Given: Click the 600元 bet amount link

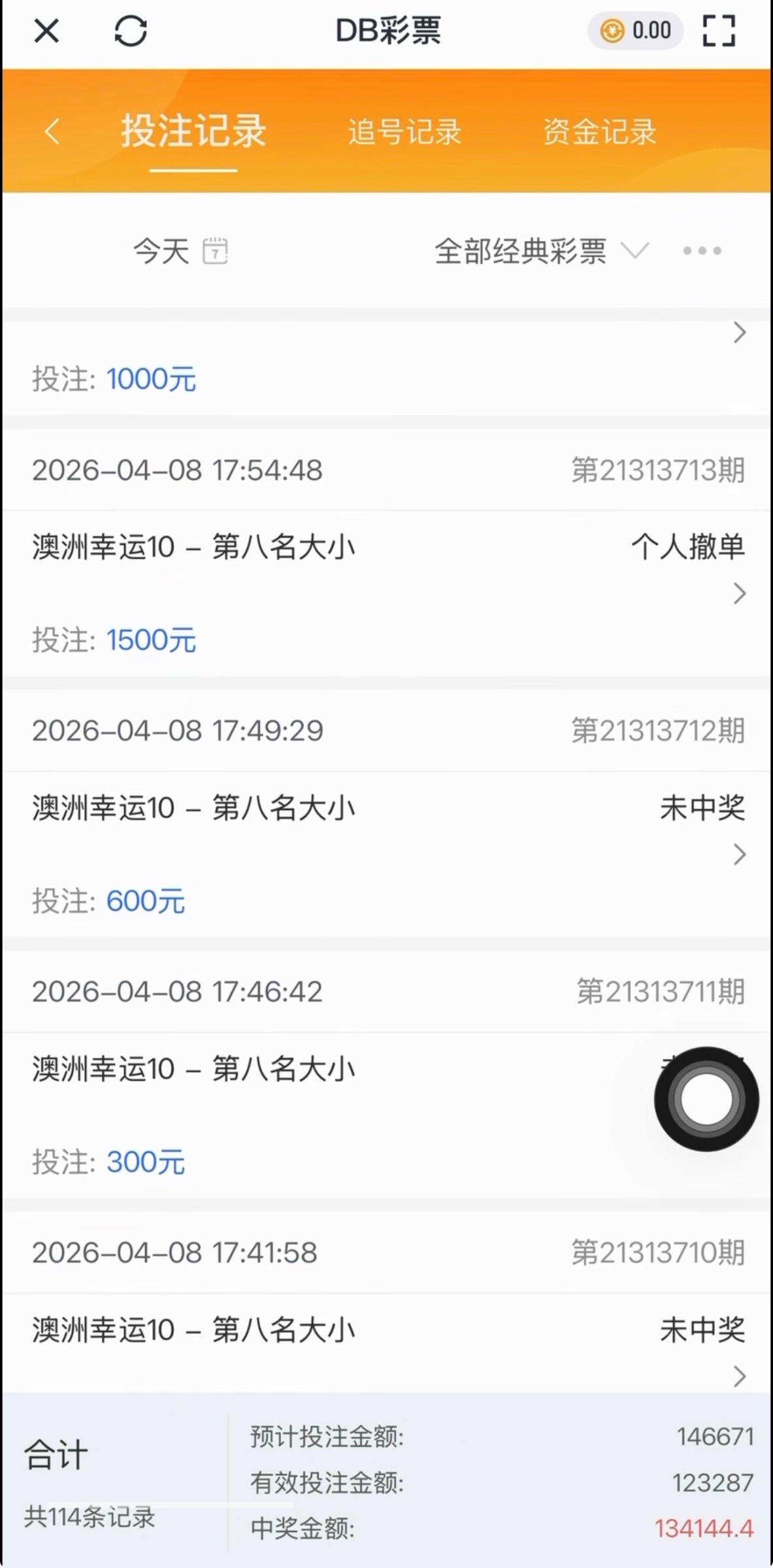Looking at the screenshot, I should click(146, 900).
